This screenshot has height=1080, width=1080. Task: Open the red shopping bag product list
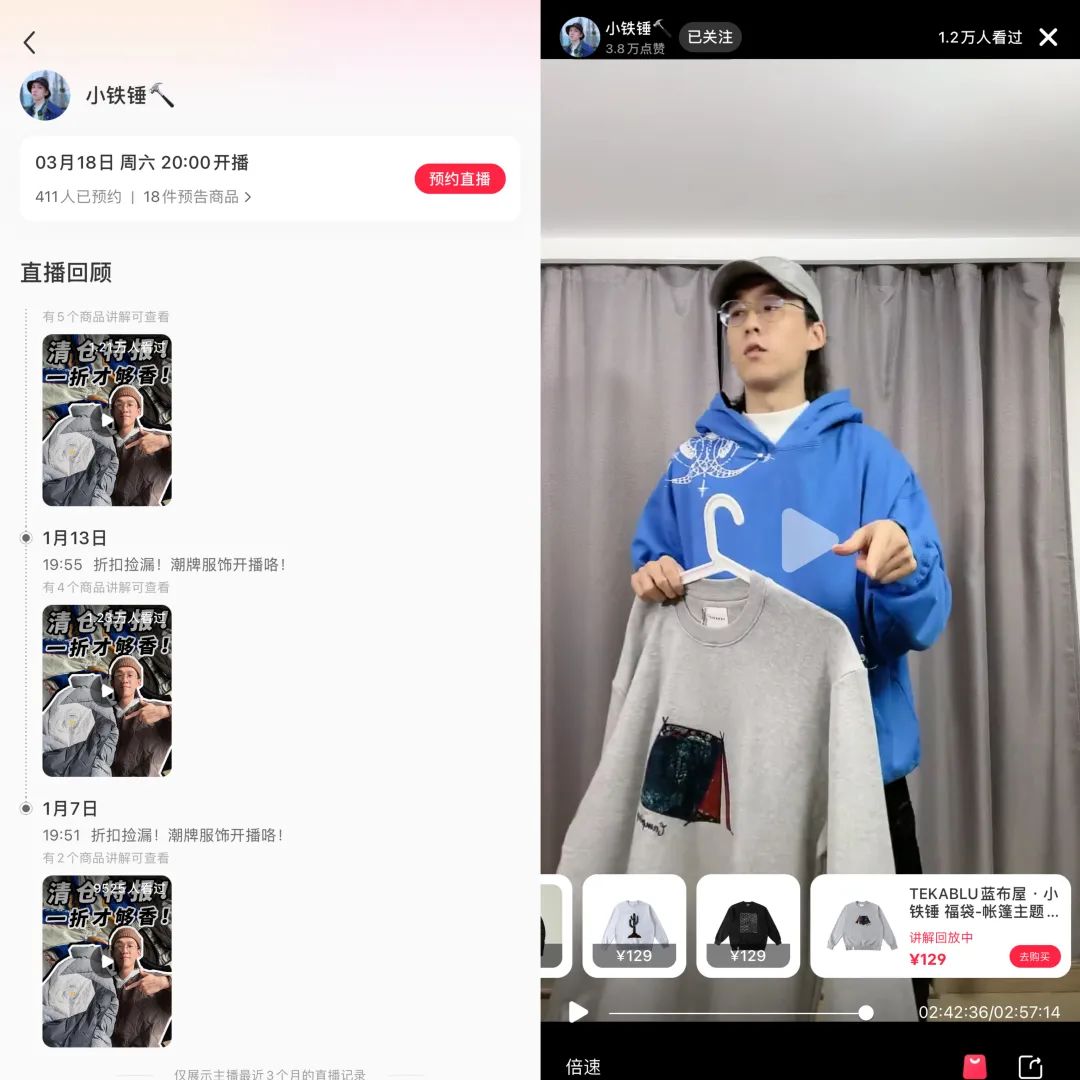coord(974,1066)
